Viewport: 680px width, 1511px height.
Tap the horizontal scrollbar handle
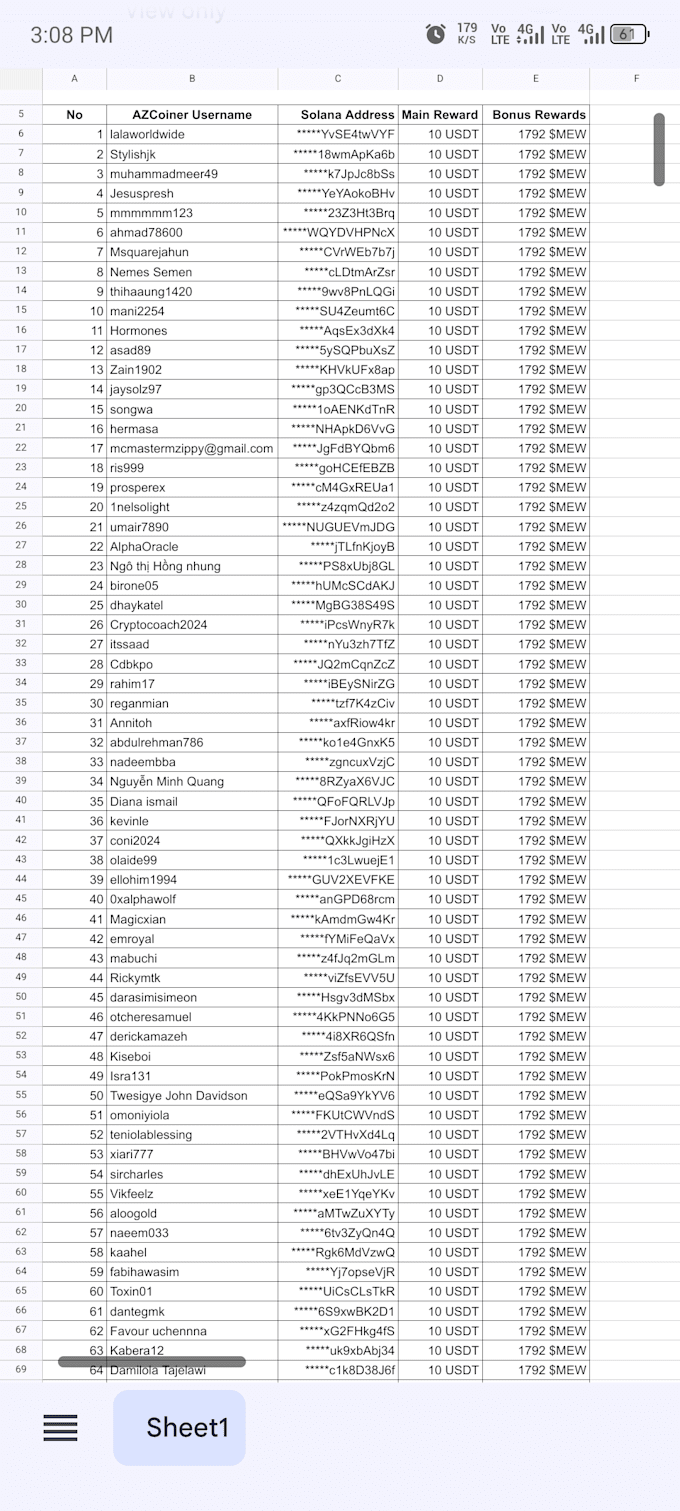click(152, 1361)
